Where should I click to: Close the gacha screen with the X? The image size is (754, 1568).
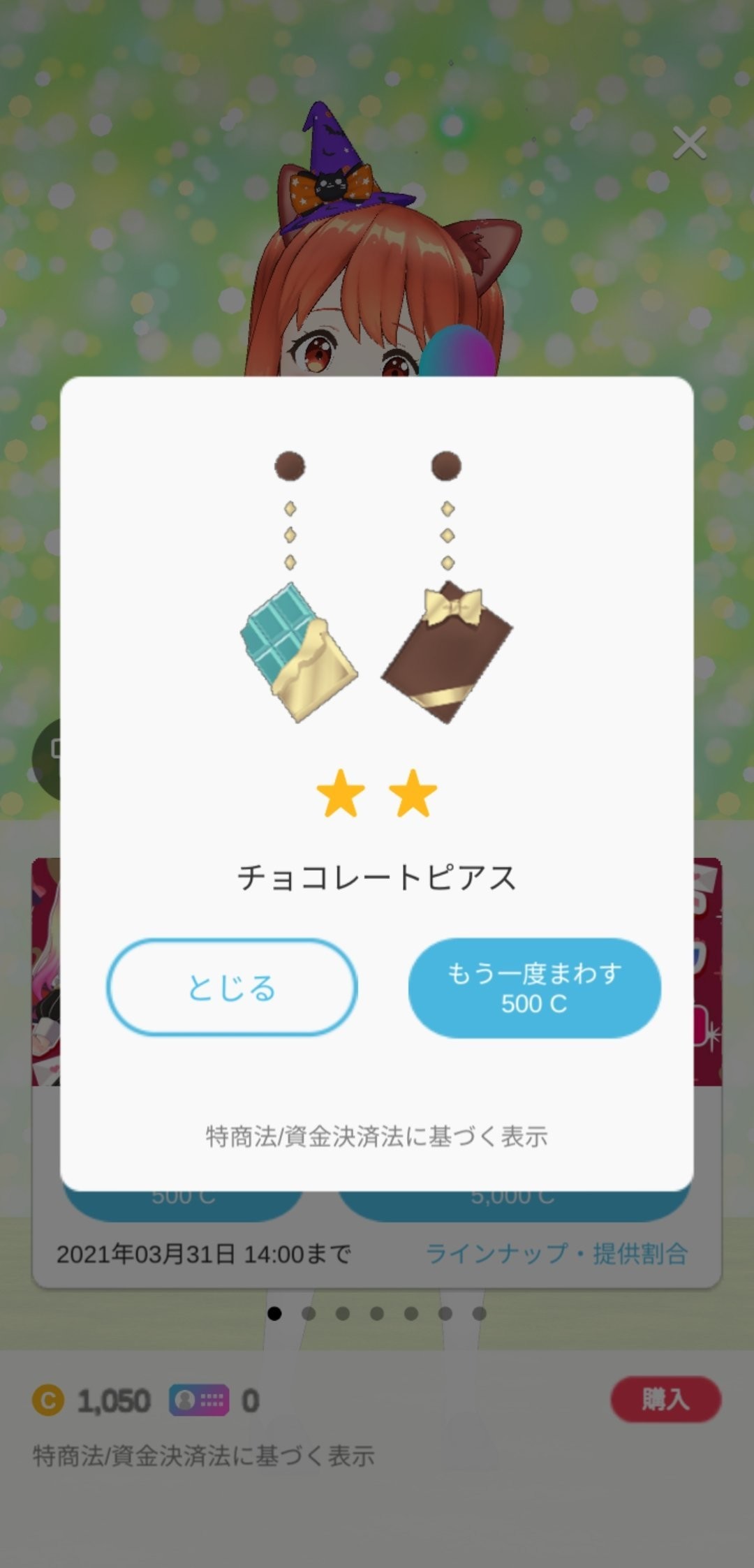point(689,143)
